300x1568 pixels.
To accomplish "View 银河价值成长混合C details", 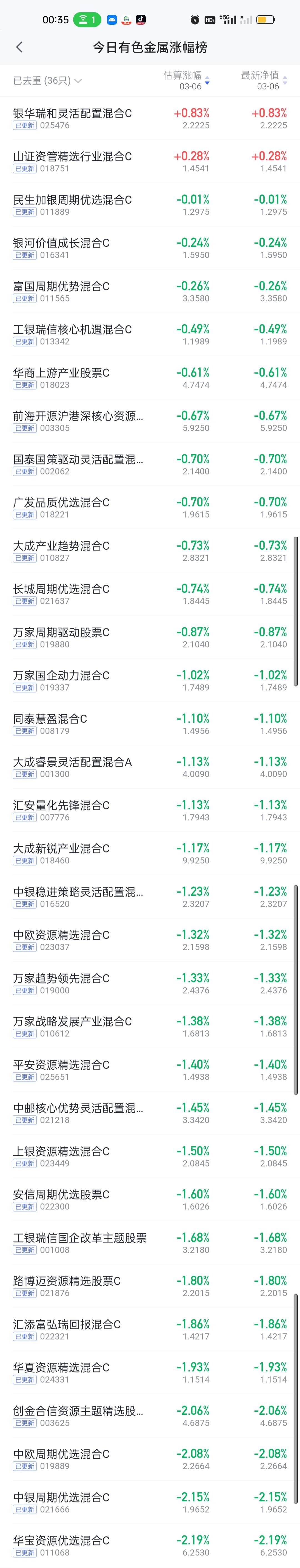I will [x=150, y=248].
